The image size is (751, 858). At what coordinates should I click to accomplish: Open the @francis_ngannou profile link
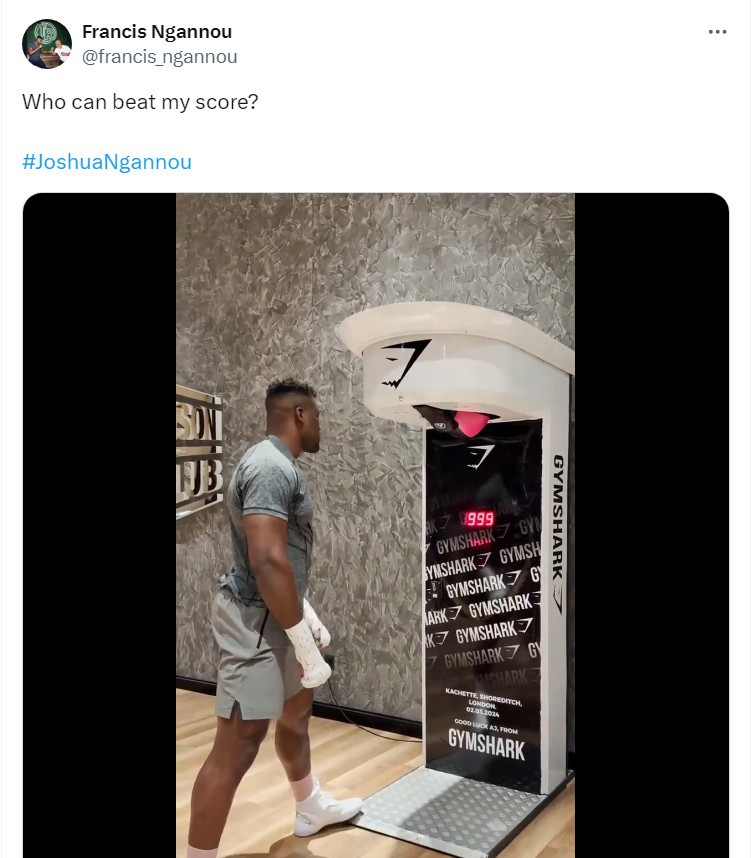tap(159, 57)
